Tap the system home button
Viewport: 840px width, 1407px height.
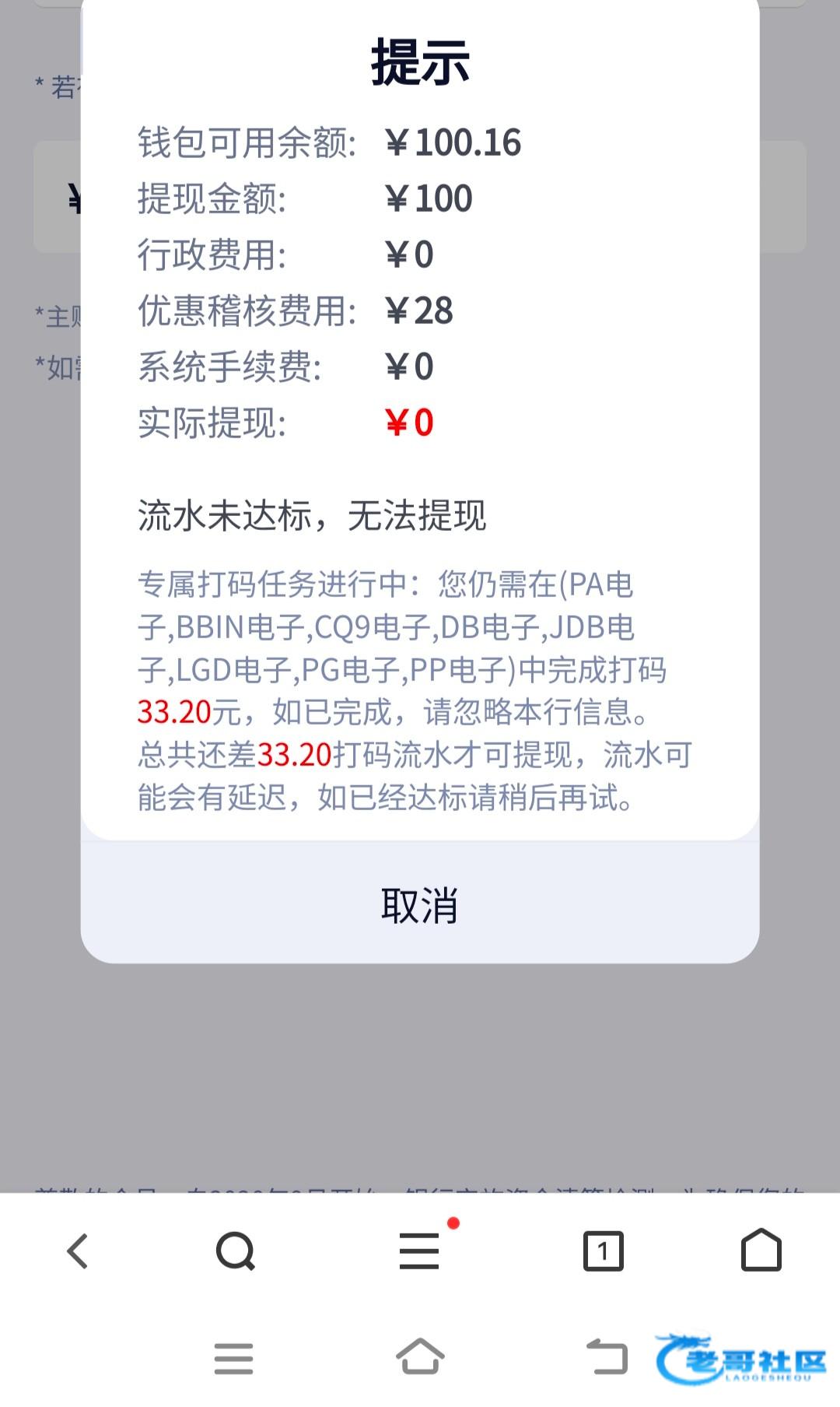[420, 1358]
